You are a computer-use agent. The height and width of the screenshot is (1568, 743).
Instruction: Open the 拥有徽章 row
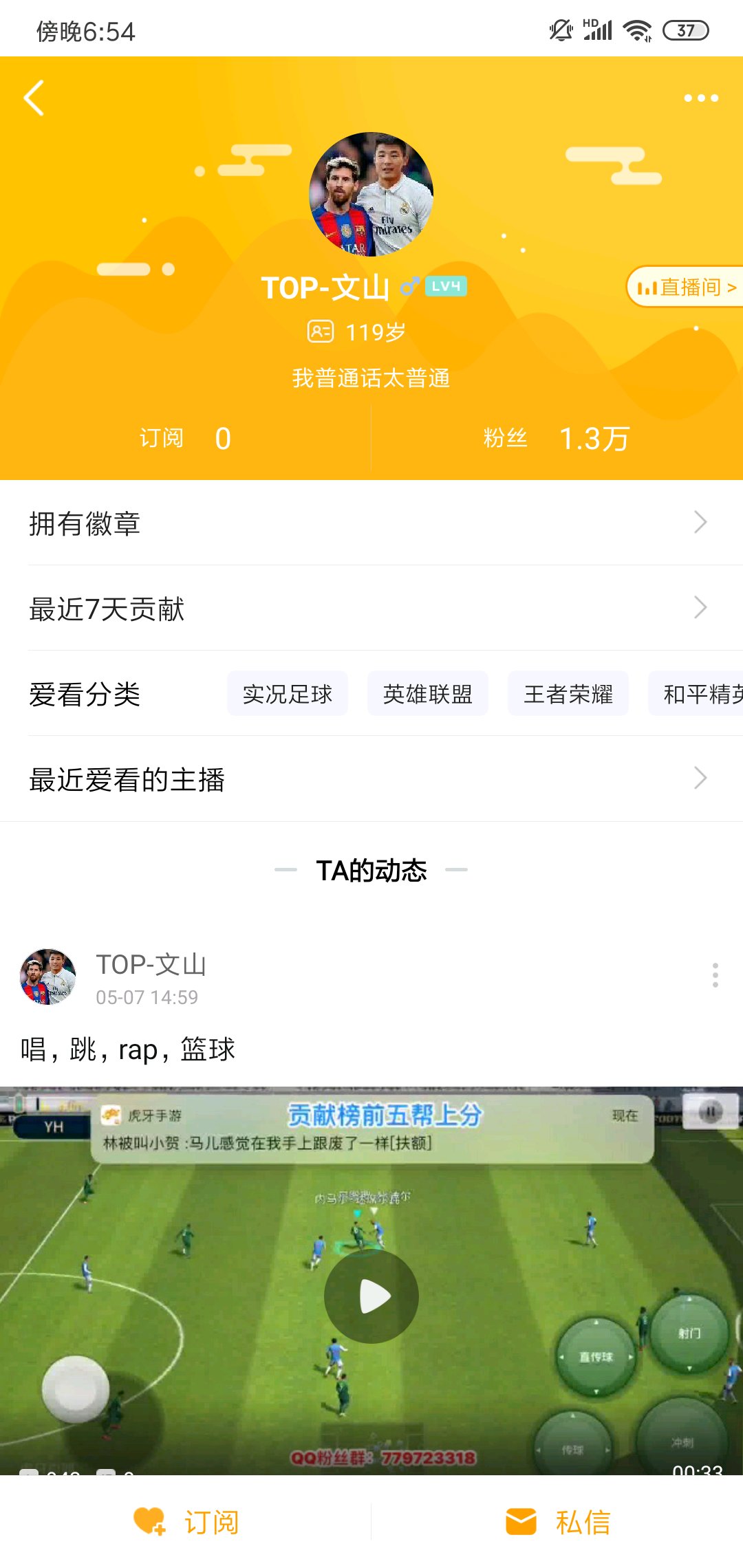[371, 523]
